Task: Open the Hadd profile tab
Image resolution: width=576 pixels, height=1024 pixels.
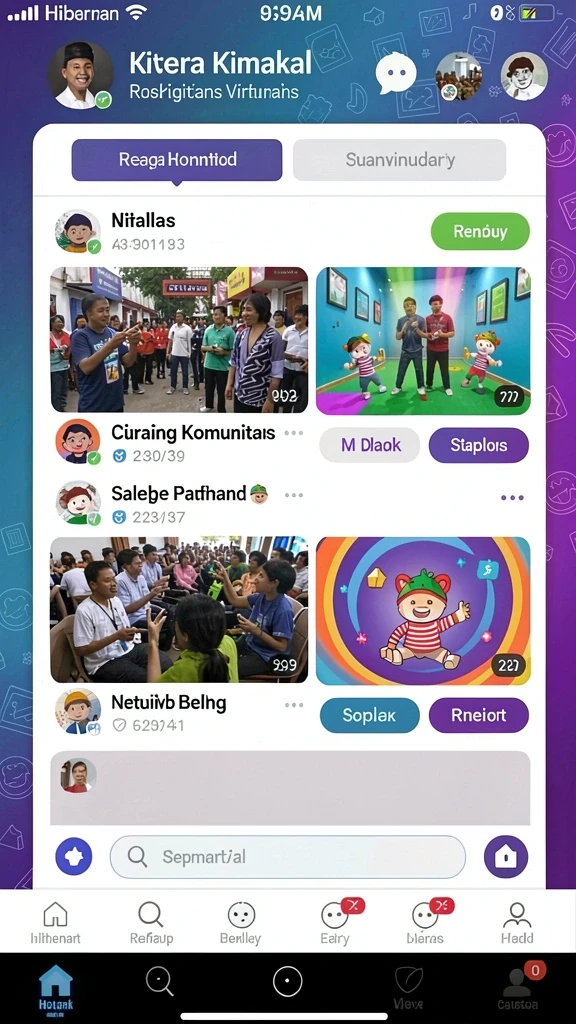Action: click(517, 923)
